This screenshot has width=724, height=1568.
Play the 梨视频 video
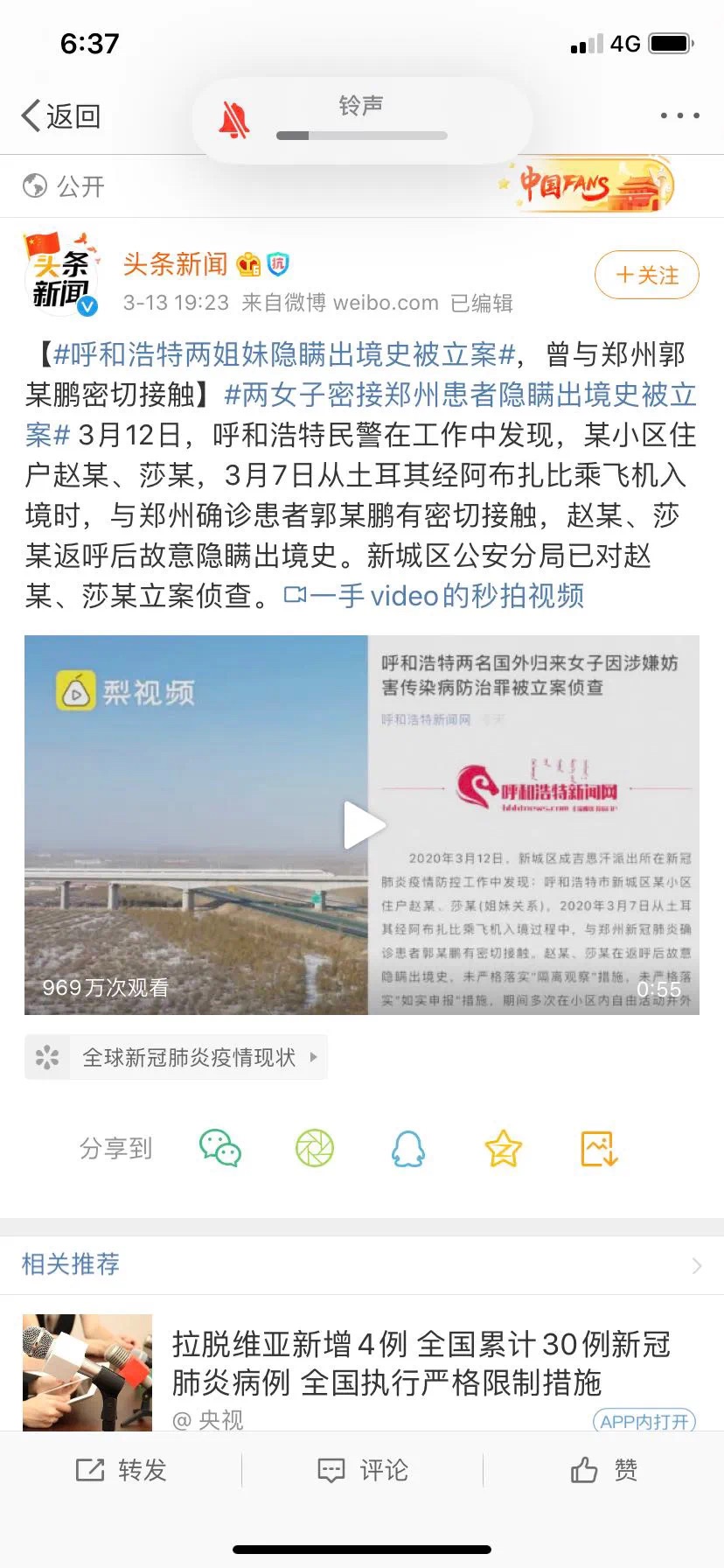pos(362,824)
